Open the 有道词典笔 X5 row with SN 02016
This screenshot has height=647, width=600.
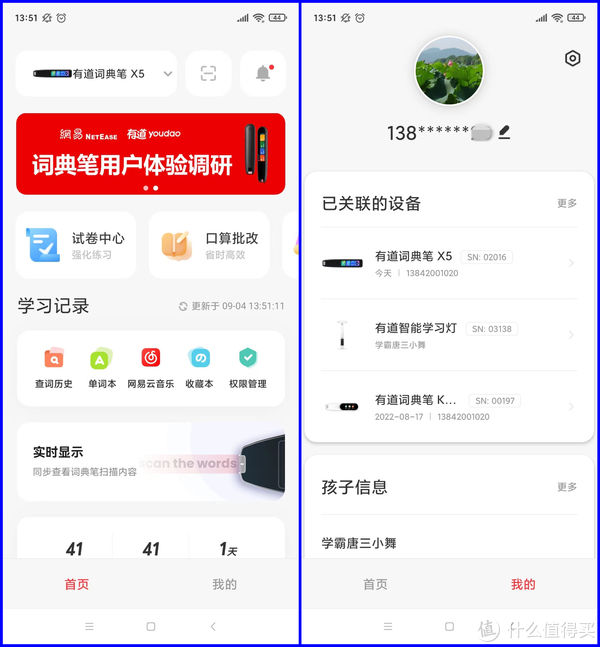(449, 264)
